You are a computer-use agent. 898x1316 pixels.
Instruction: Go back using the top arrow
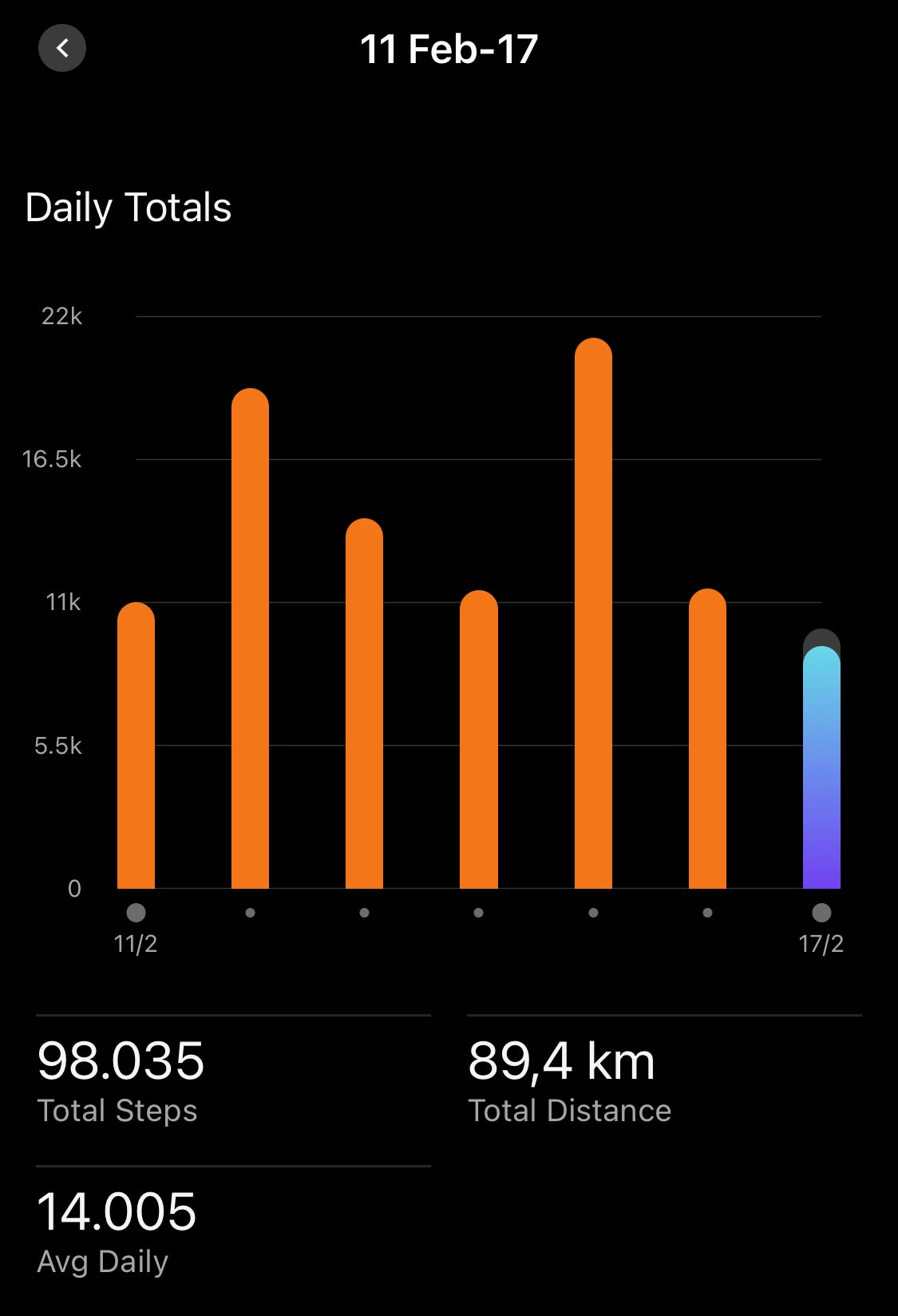(62, 49)
